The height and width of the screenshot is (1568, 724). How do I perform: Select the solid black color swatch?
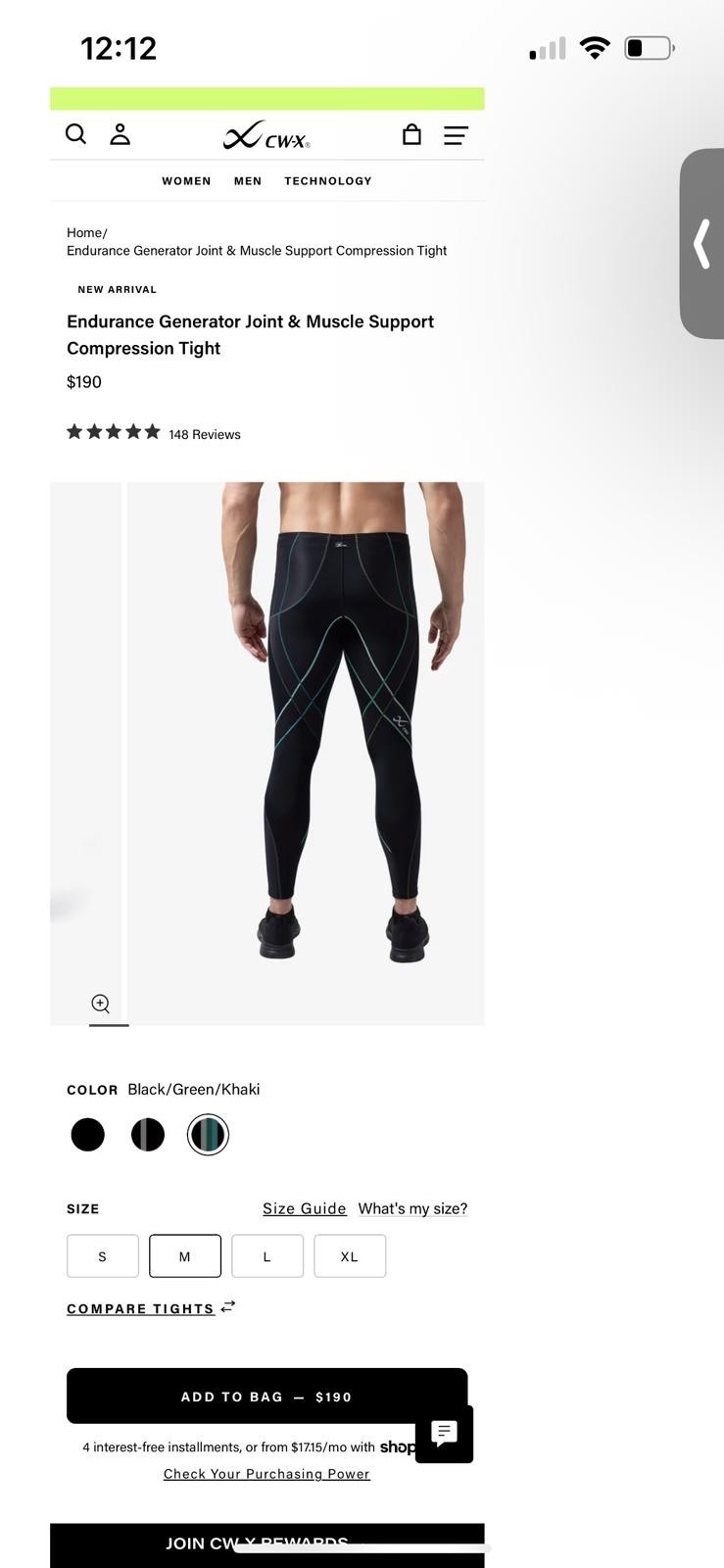pyautogui.click(x=88, y=1135)
